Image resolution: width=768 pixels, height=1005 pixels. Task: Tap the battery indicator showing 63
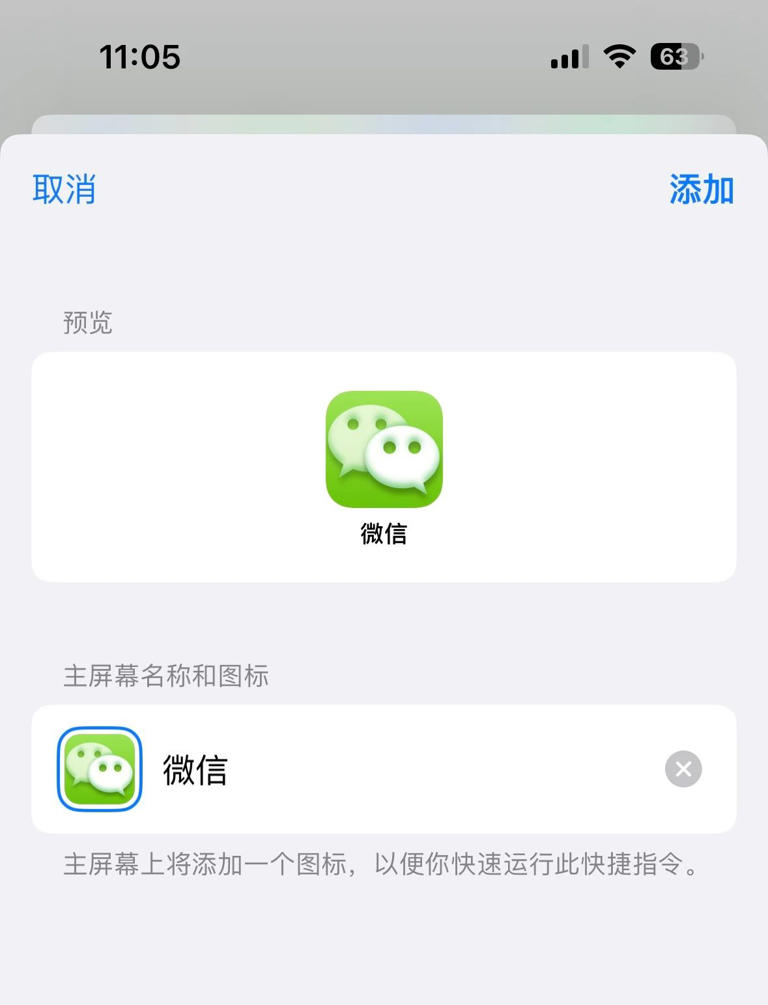pos(672,57)
